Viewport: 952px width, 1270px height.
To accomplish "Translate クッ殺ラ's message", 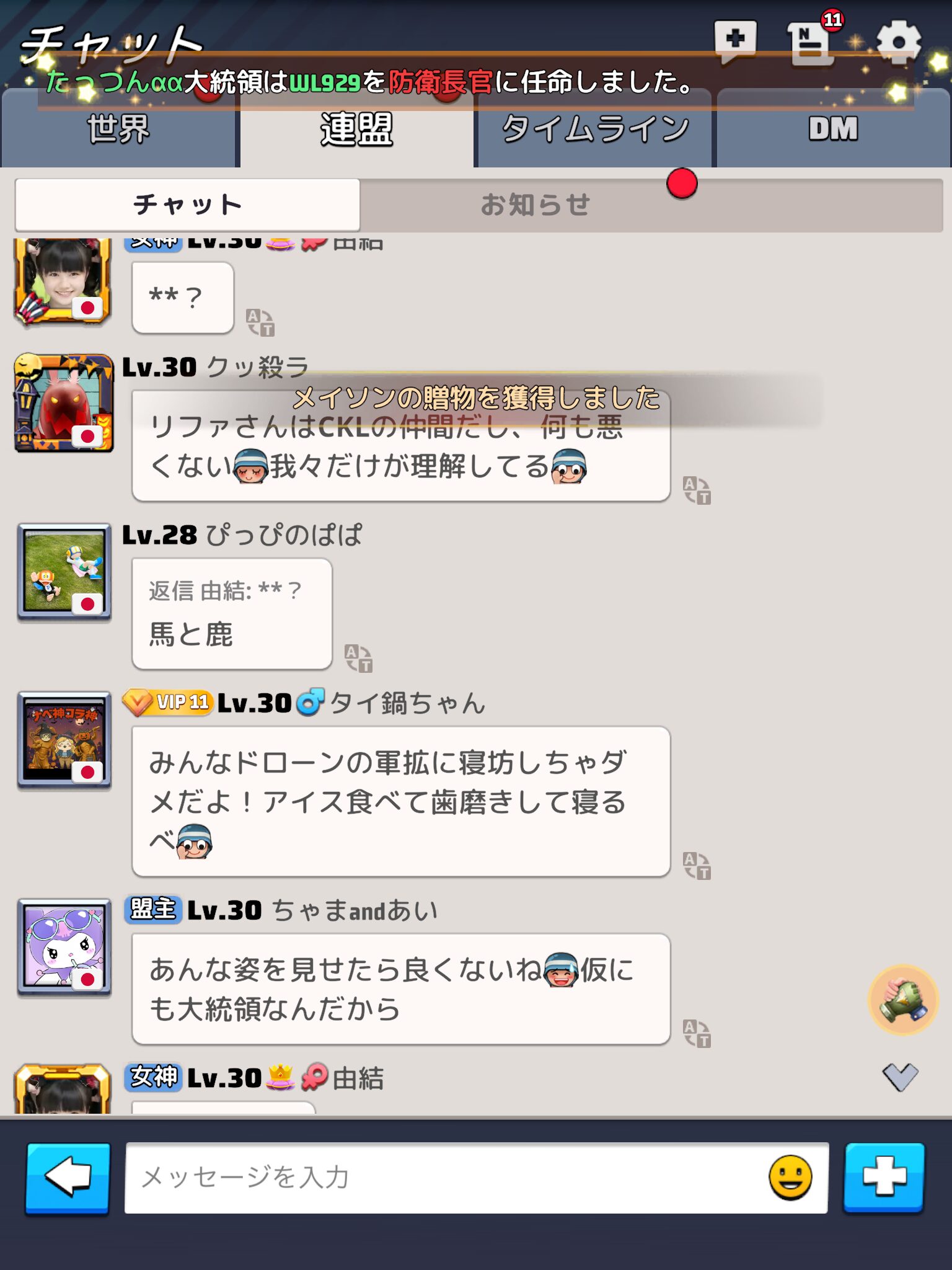I will click(x=697, y=490).
